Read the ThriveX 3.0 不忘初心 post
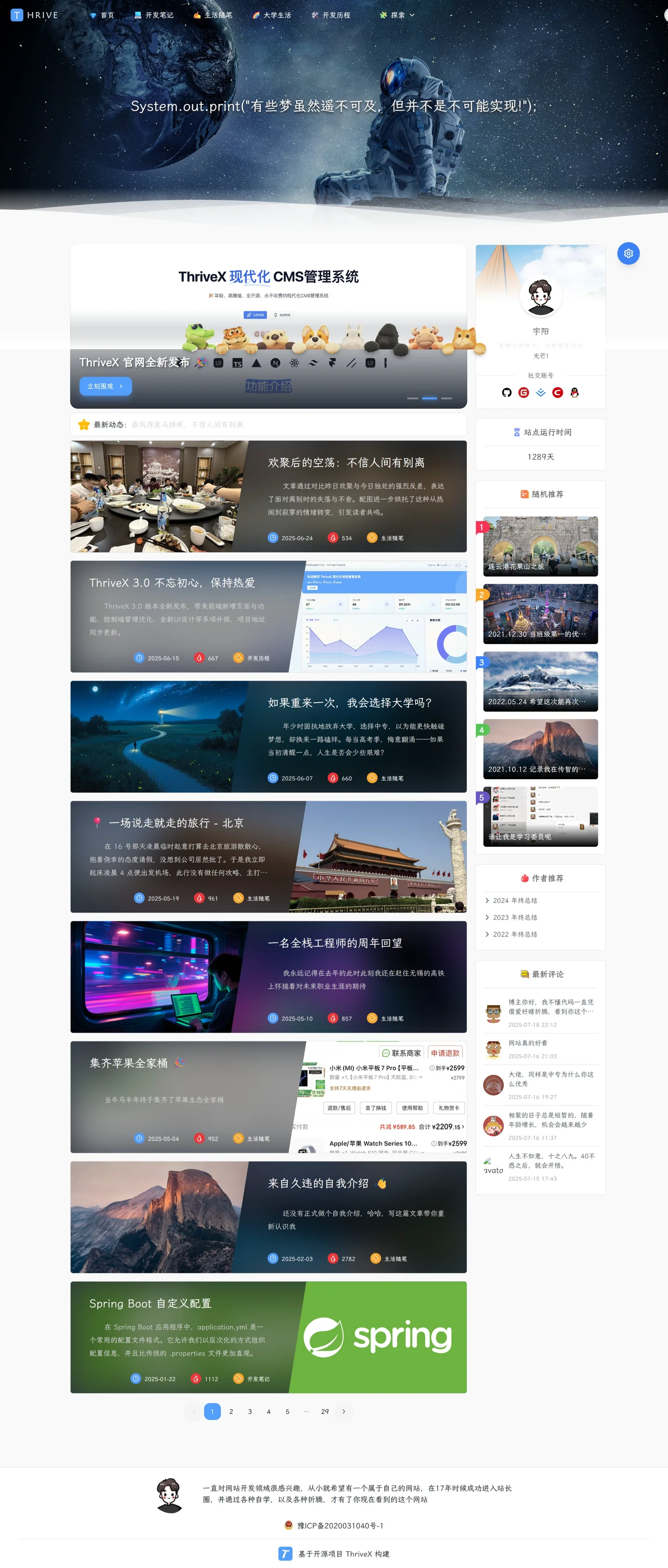 [x=172, y=582]
